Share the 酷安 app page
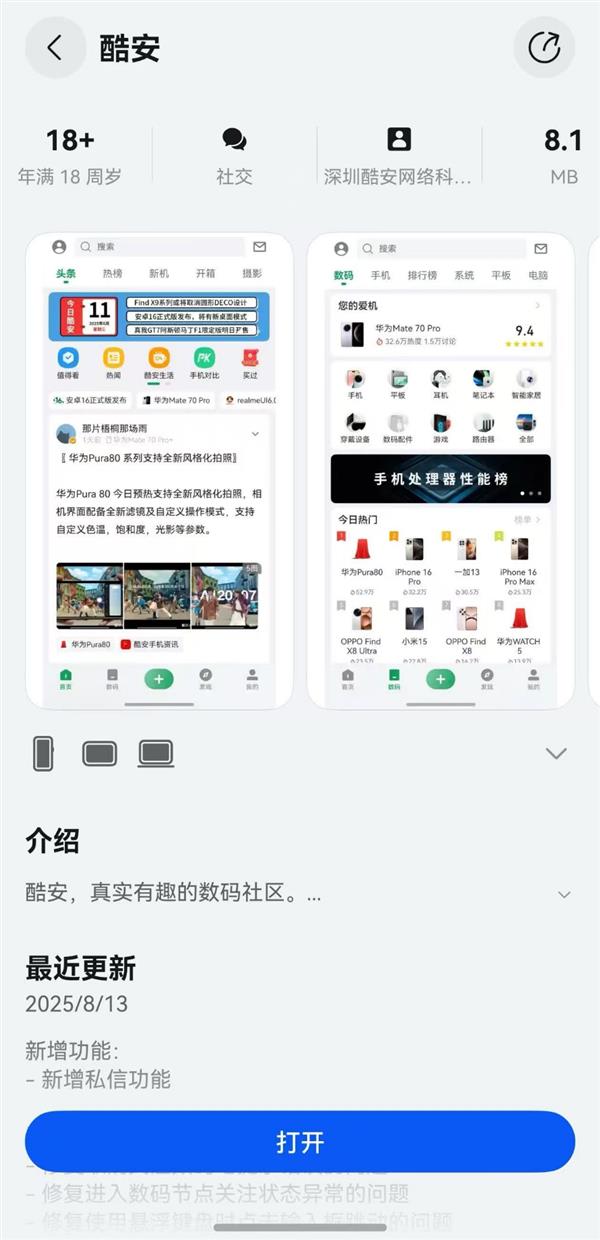 (544, 48)
